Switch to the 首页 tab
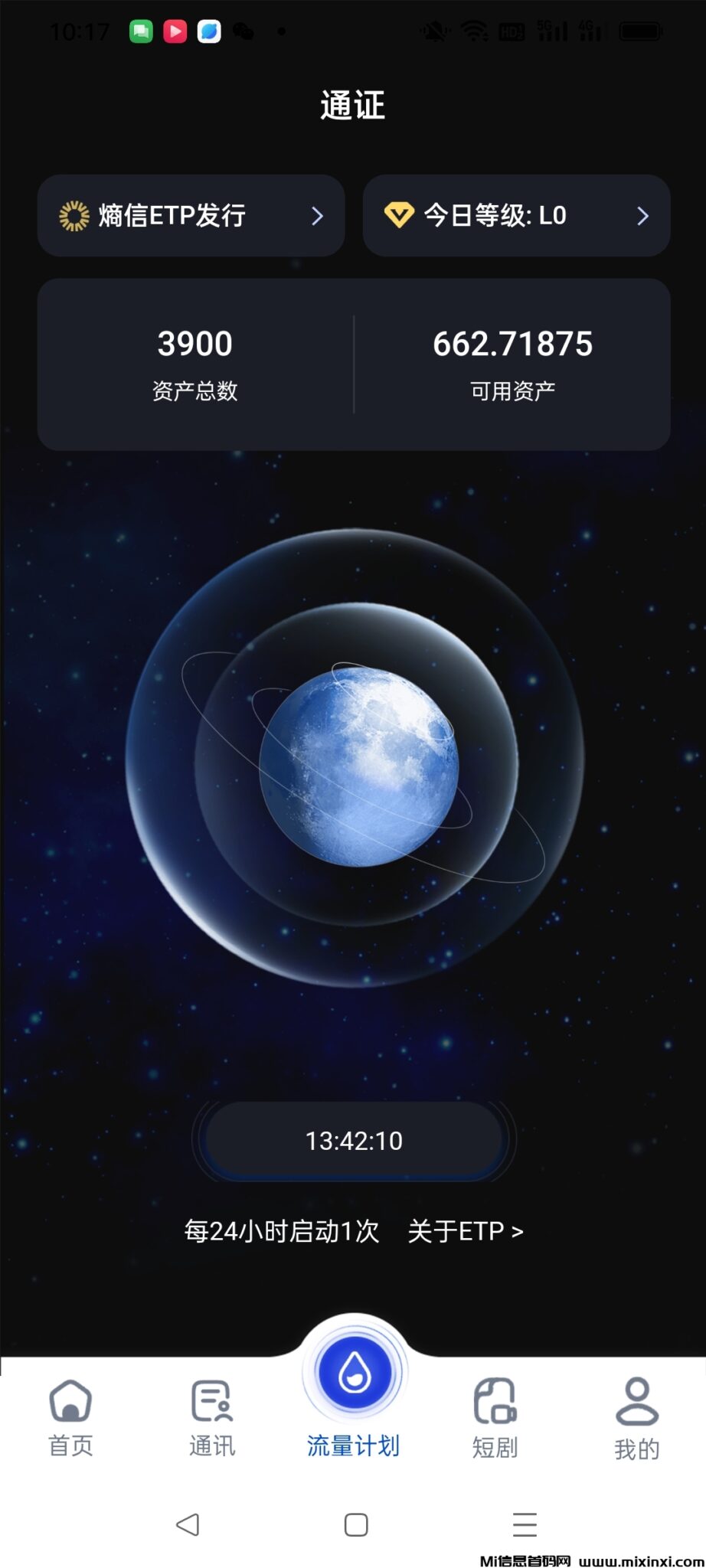706x1568 pixels. click(70, 1418)
